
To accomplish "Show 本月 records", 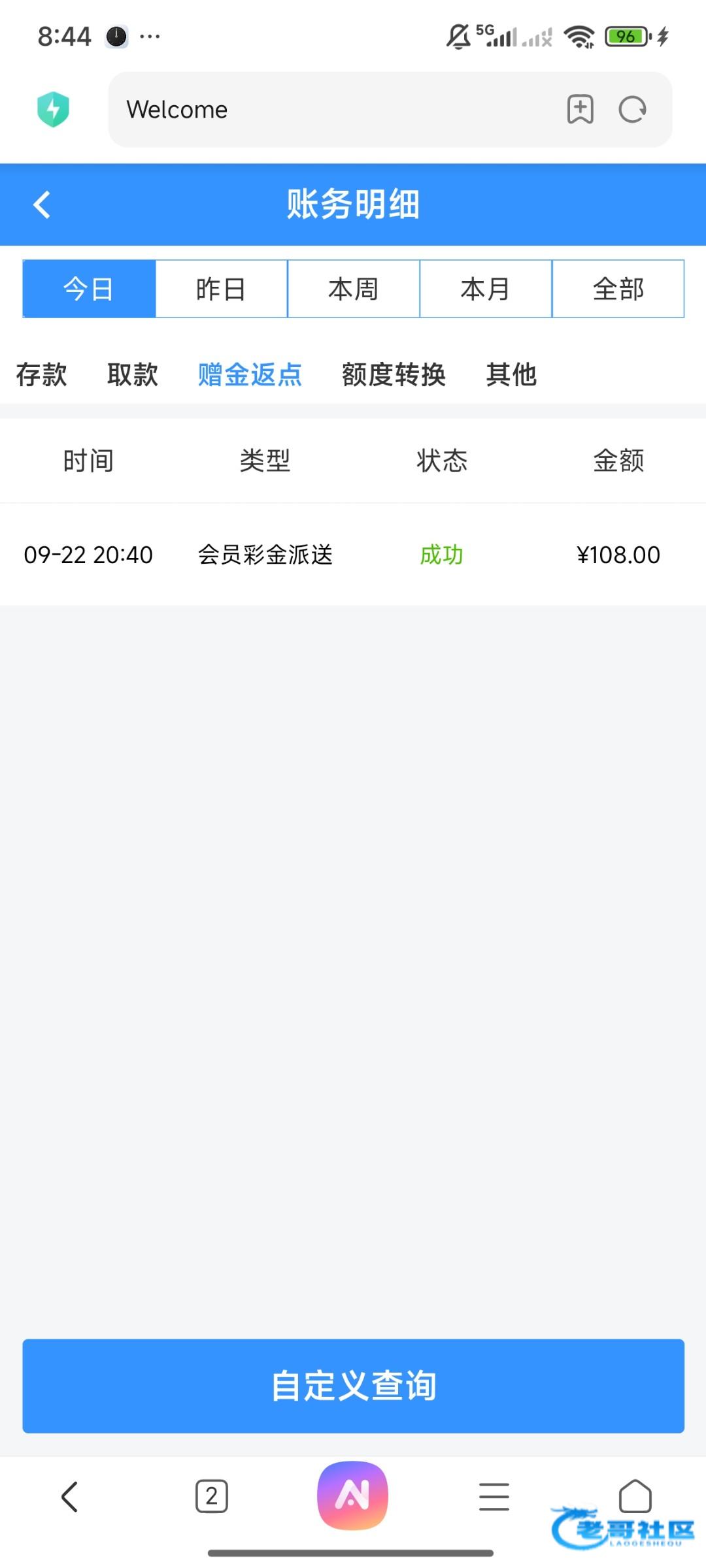I will pyautogui.click(x=486, y=289).
